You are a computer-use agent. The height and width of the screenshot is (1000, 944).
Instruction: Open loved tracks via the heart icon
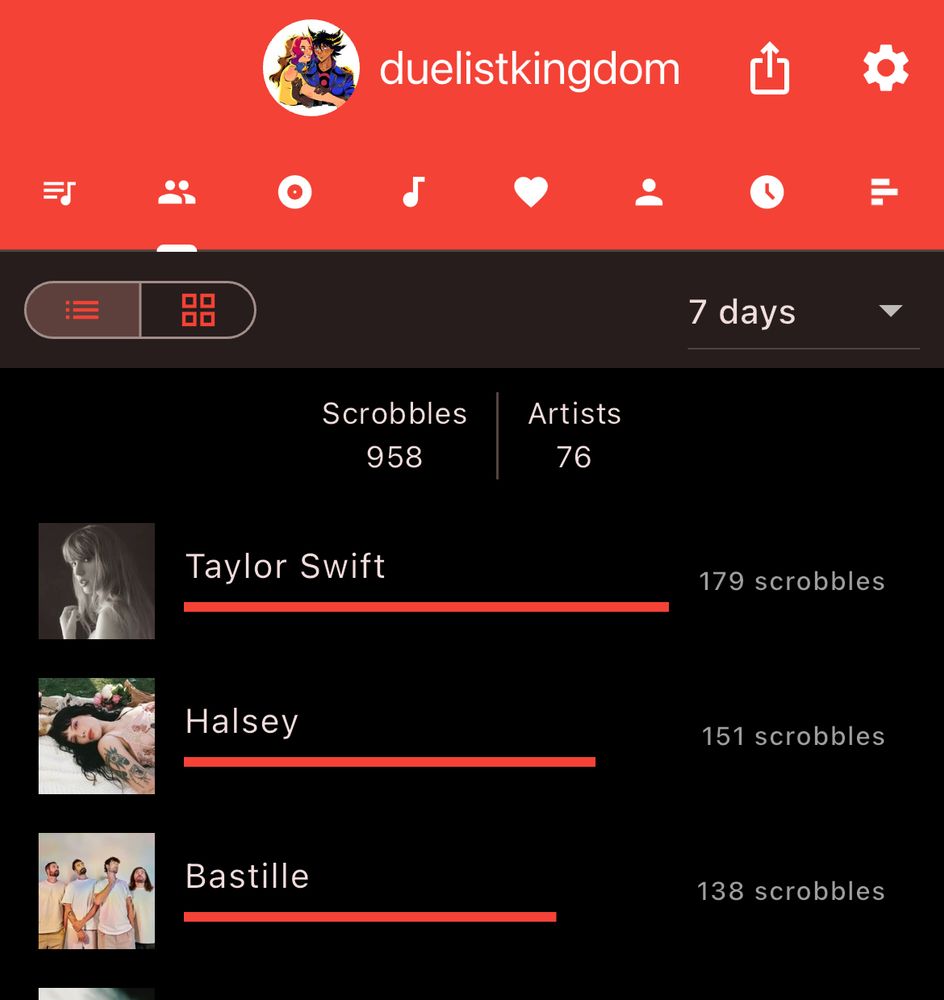pyautogui.click(x=531, y=191)
